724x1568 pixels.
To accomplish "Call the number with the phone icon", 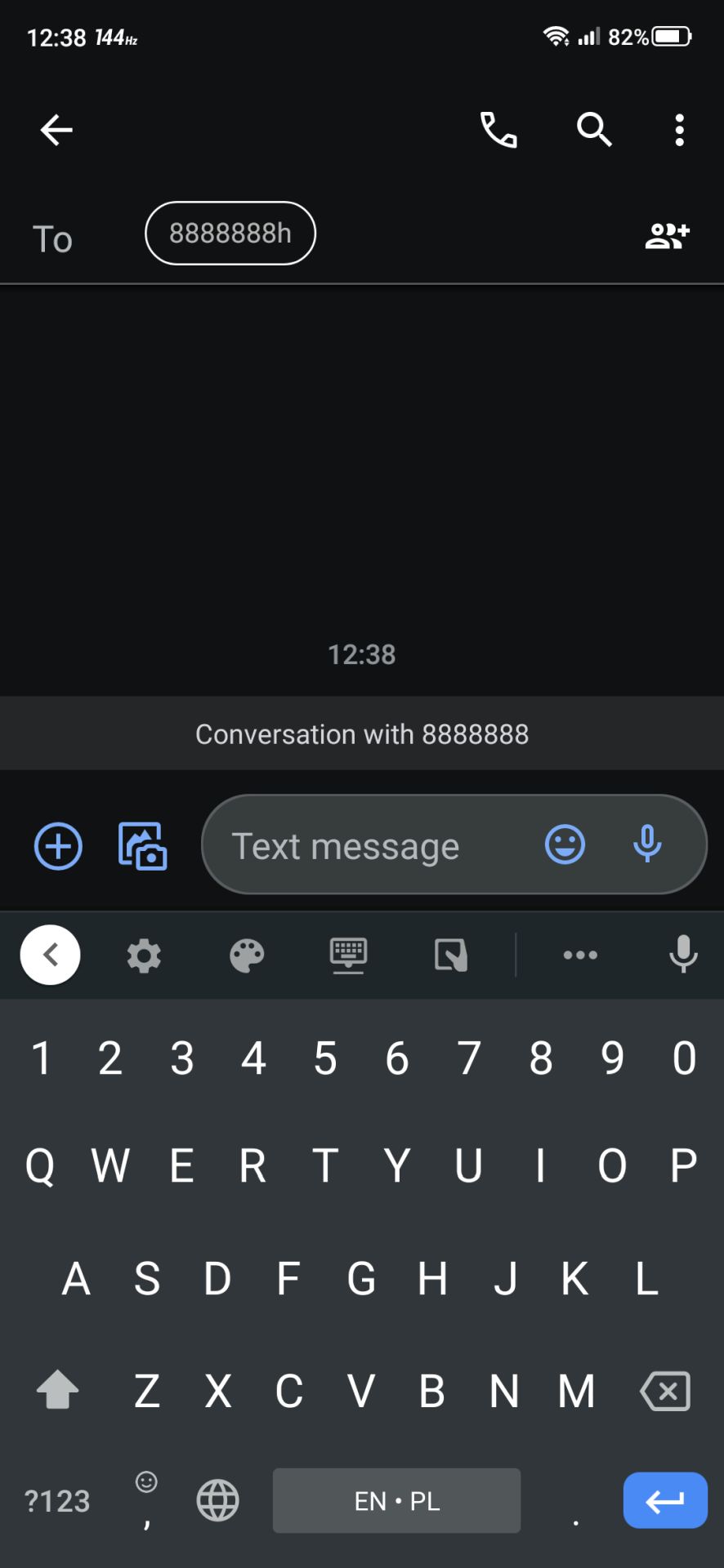I will coord(498,130).
